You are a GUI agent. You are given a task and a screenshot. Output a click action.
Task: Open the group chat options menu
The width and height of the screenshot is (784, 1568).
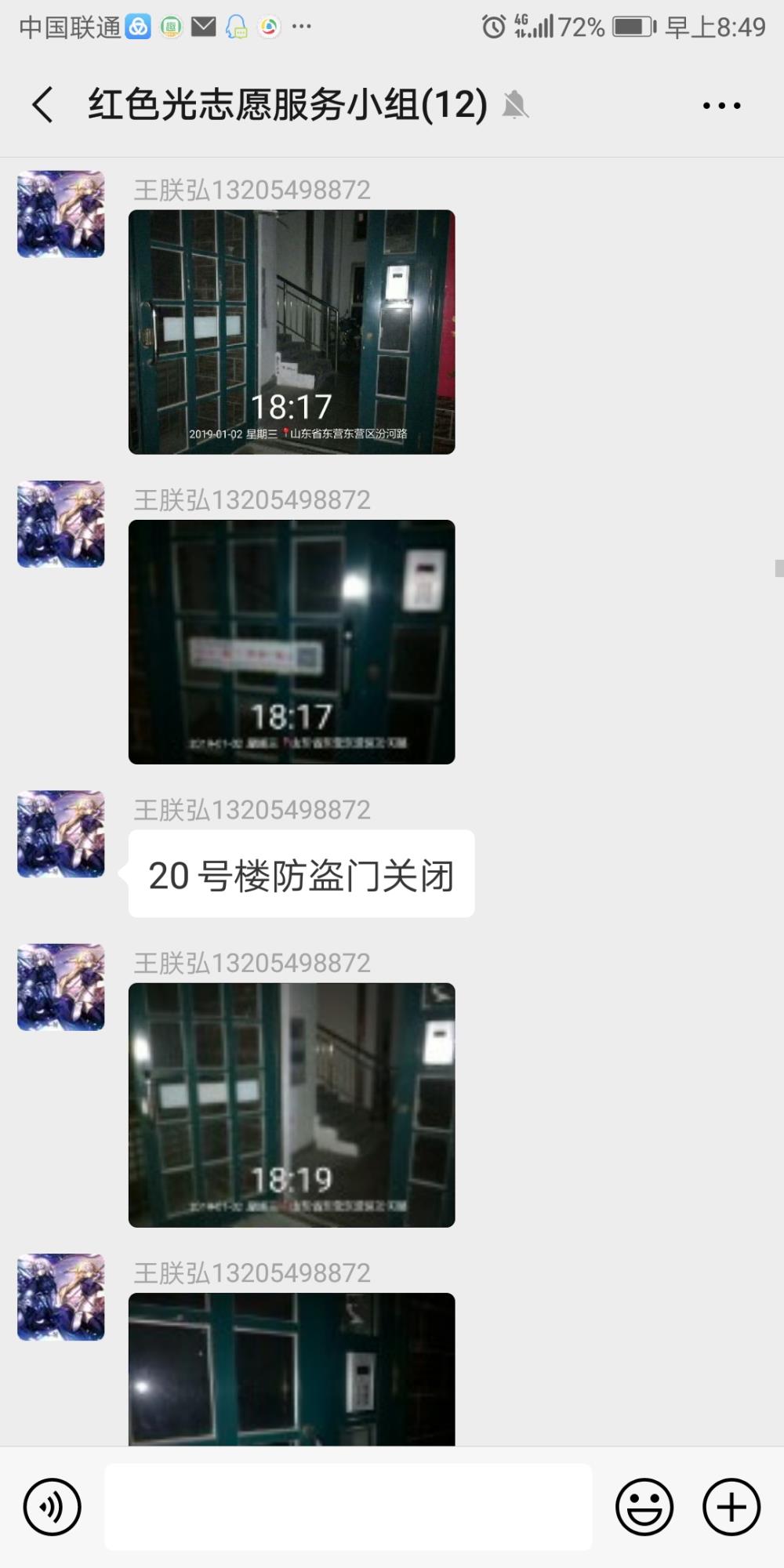[x=721, y=105]
